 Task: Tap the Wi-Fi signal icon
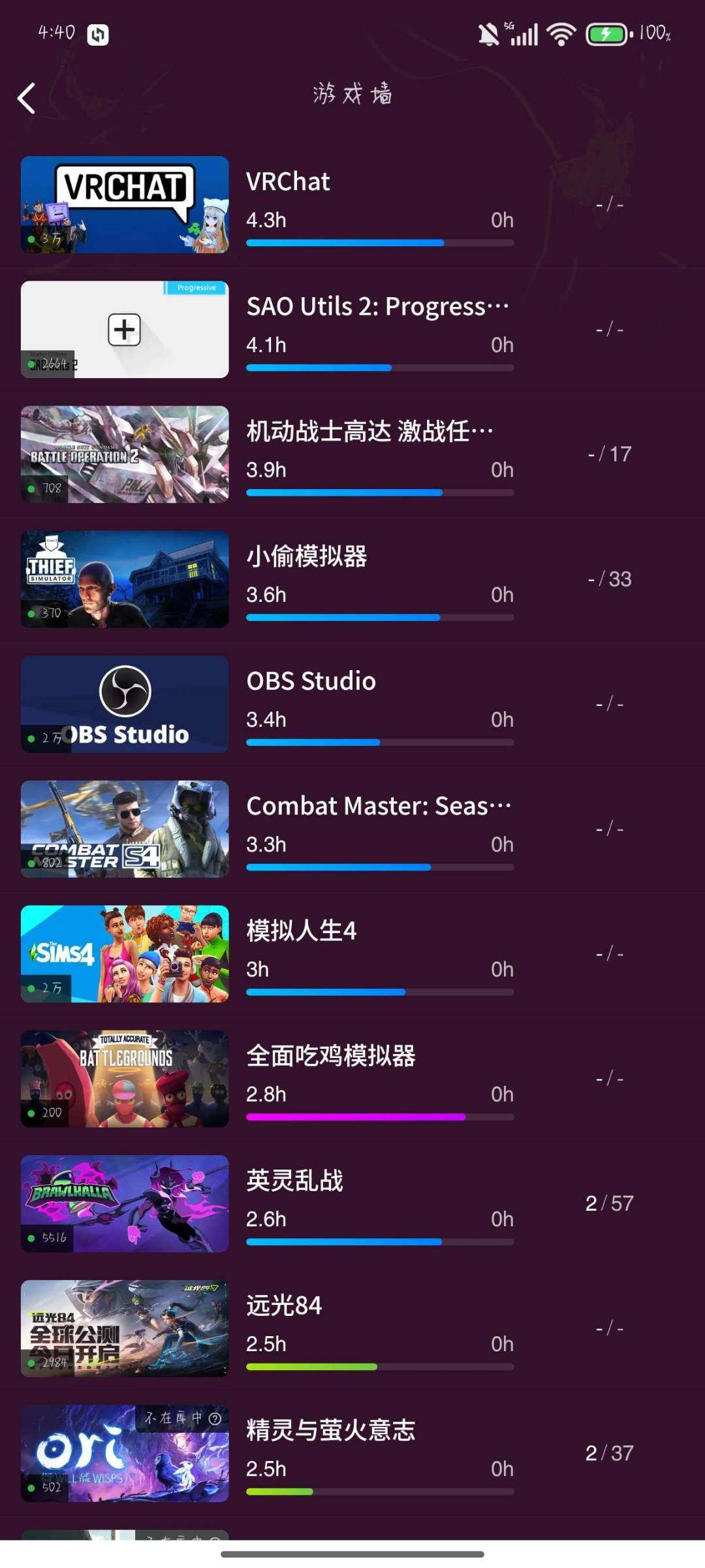click(560, 34)
